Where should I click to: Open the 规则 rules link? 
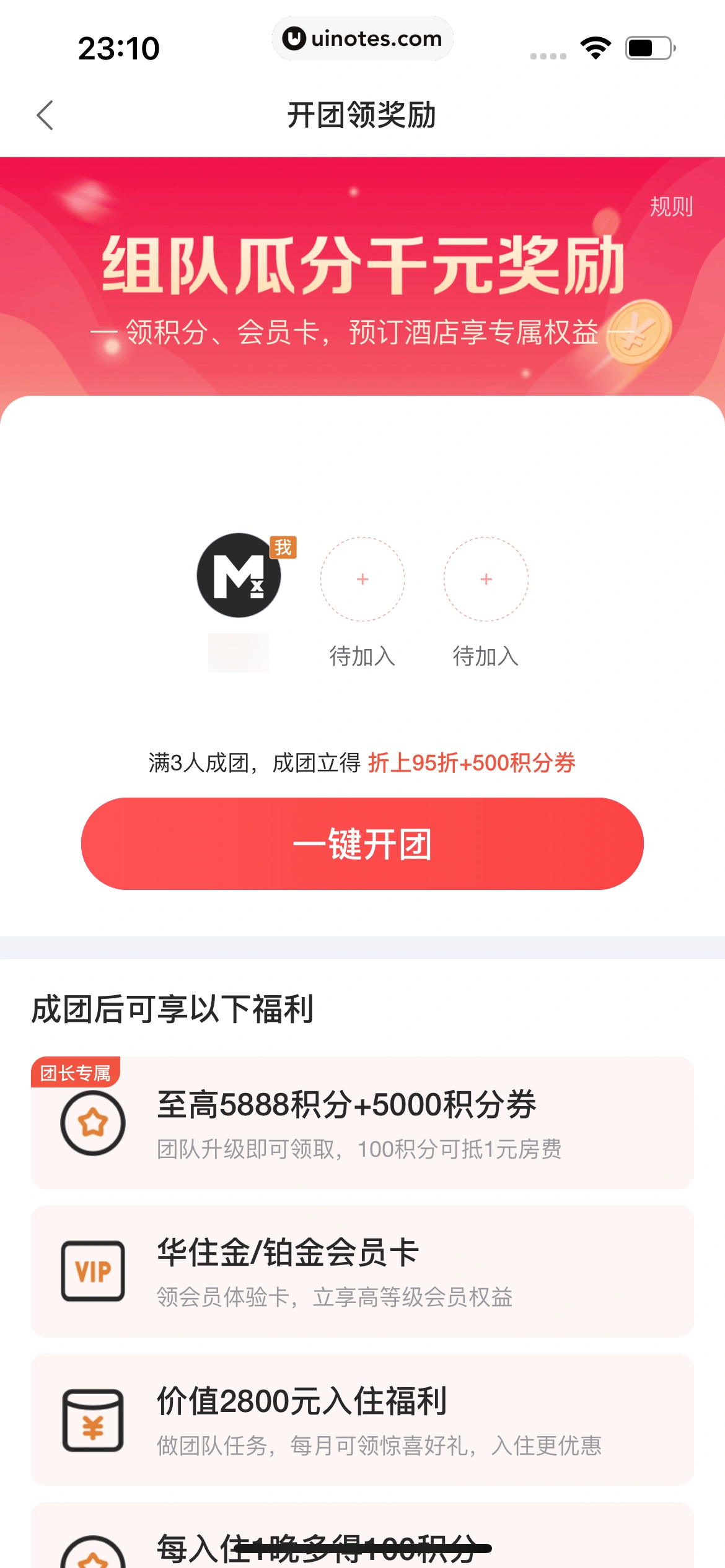pyautogui.click(x=671, y=206)
